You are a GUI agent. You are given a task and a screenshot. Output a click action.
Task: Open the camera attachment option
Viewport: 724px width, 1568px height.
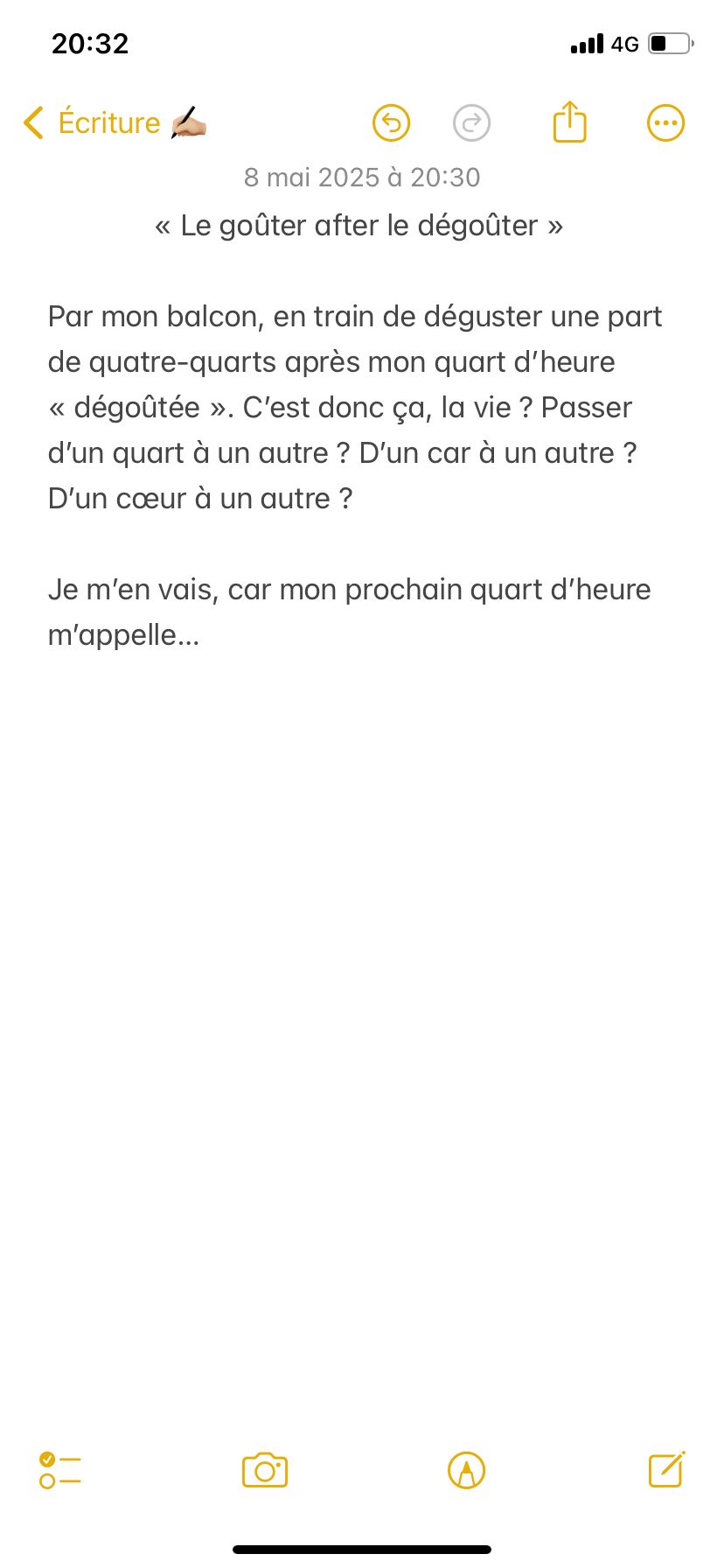pyautogui.click(x=265, y=1470)
